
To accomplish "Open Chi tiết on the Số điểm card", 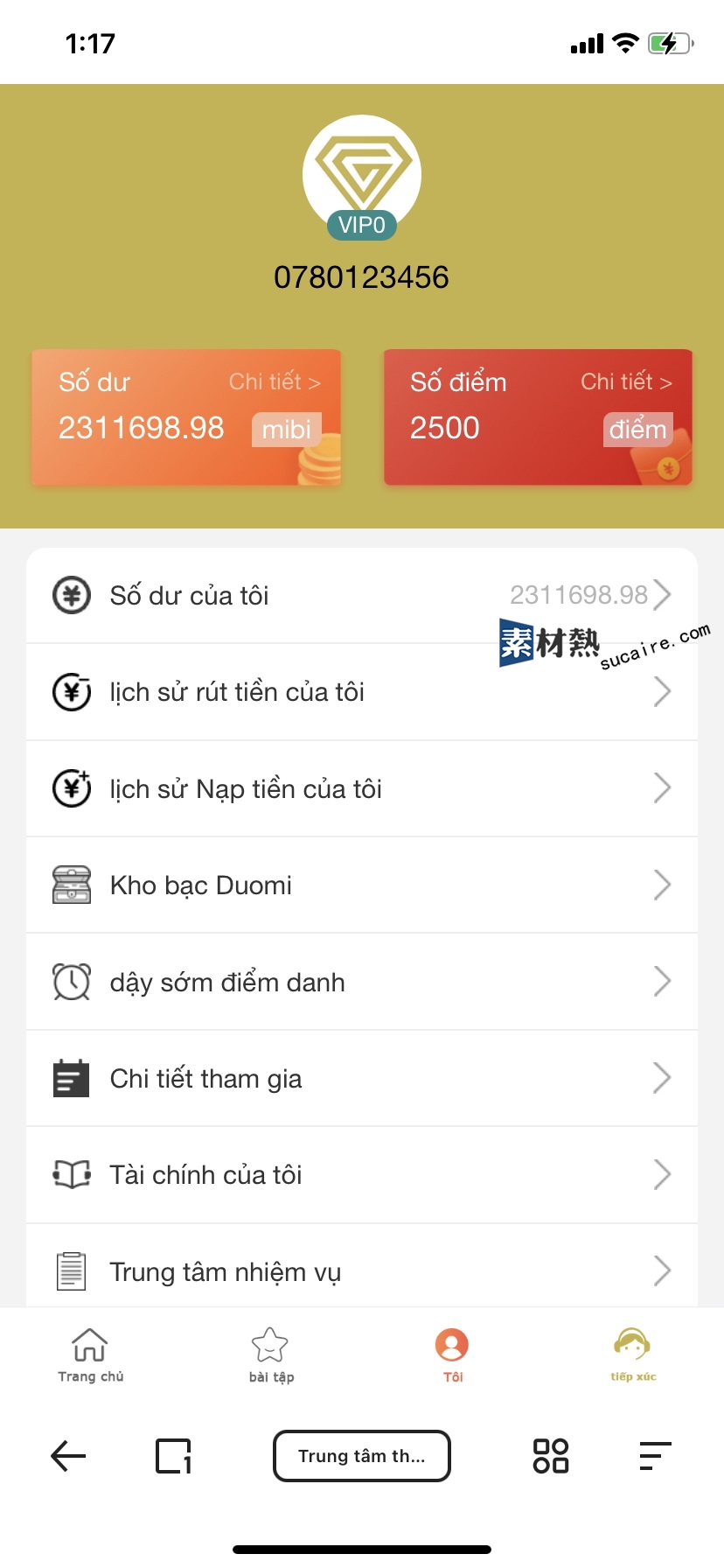I will [626, 381].
